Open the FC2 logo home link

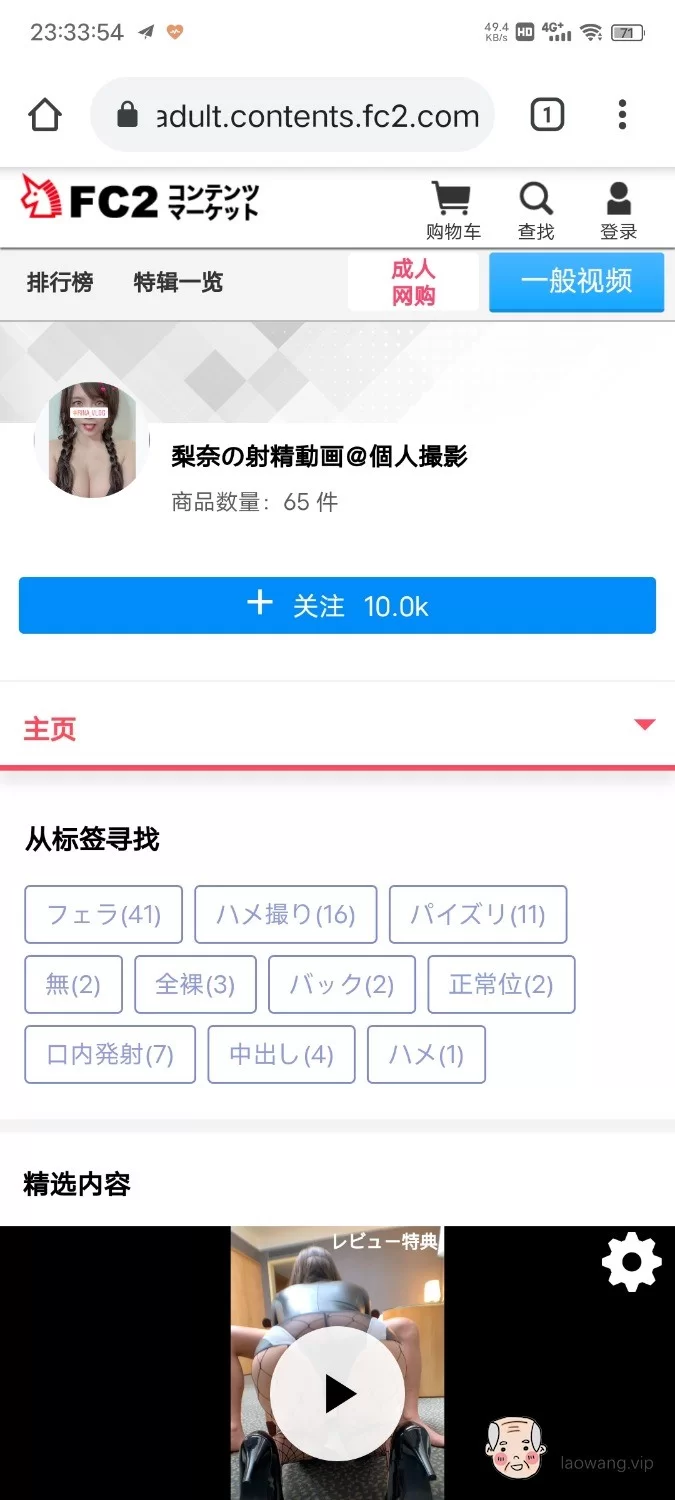pos(140,199)
